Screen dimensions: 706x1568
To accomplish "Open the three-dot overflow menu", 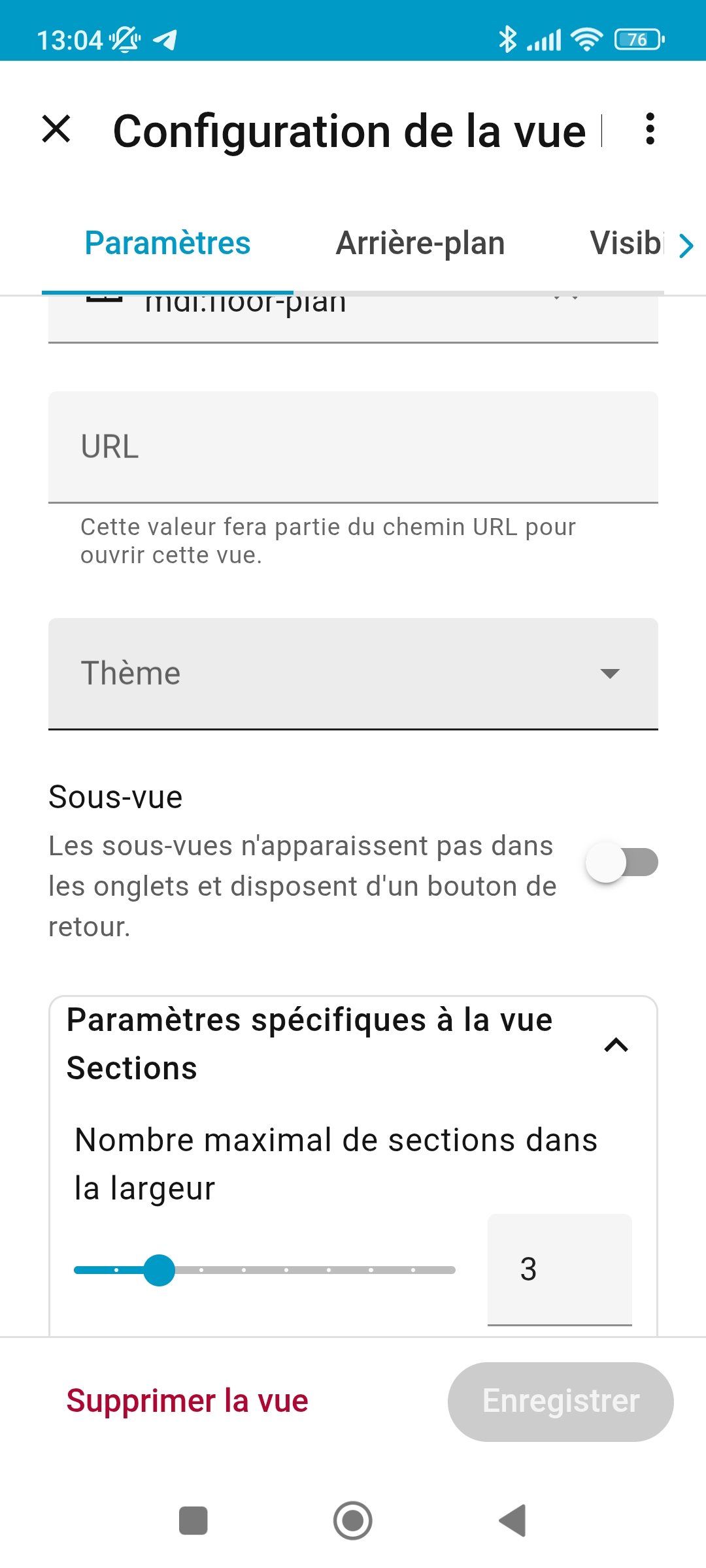I will point(649,129).
